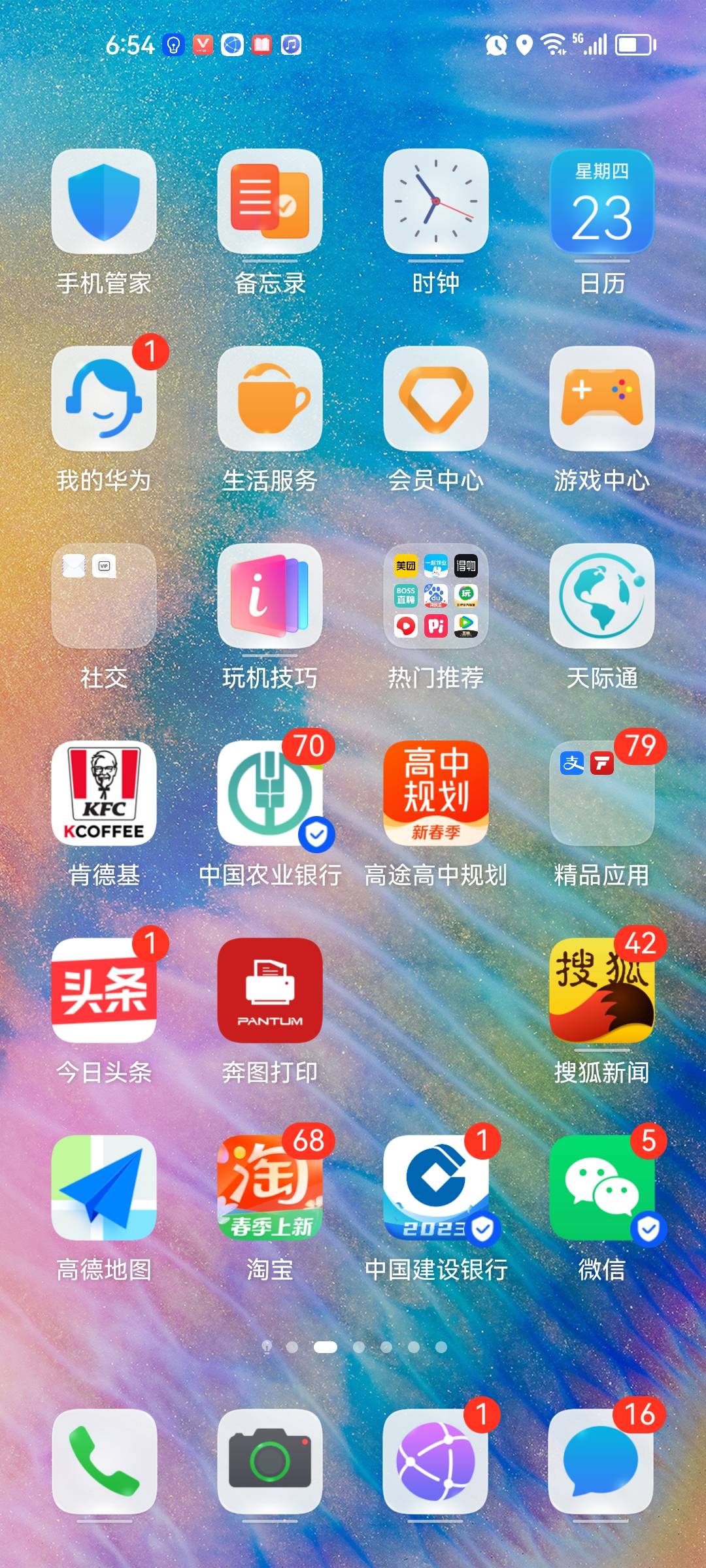Open 肯德基 KFC app
Viewport: 706px width, 1568px height.
tap(104, 793)
